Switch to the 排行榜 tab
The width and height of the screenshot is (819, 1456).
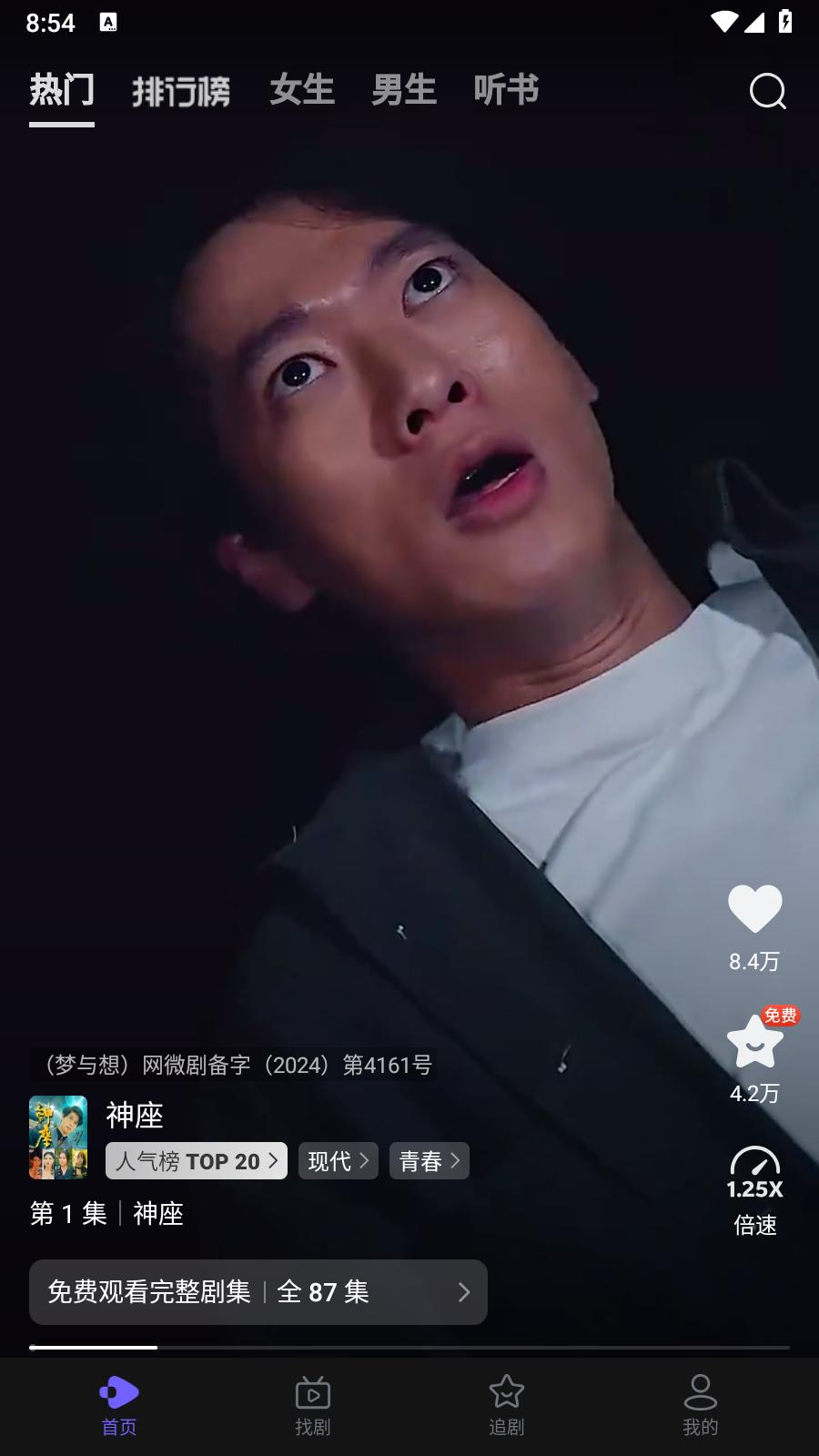pyautogui.click(x=181, y=91)
